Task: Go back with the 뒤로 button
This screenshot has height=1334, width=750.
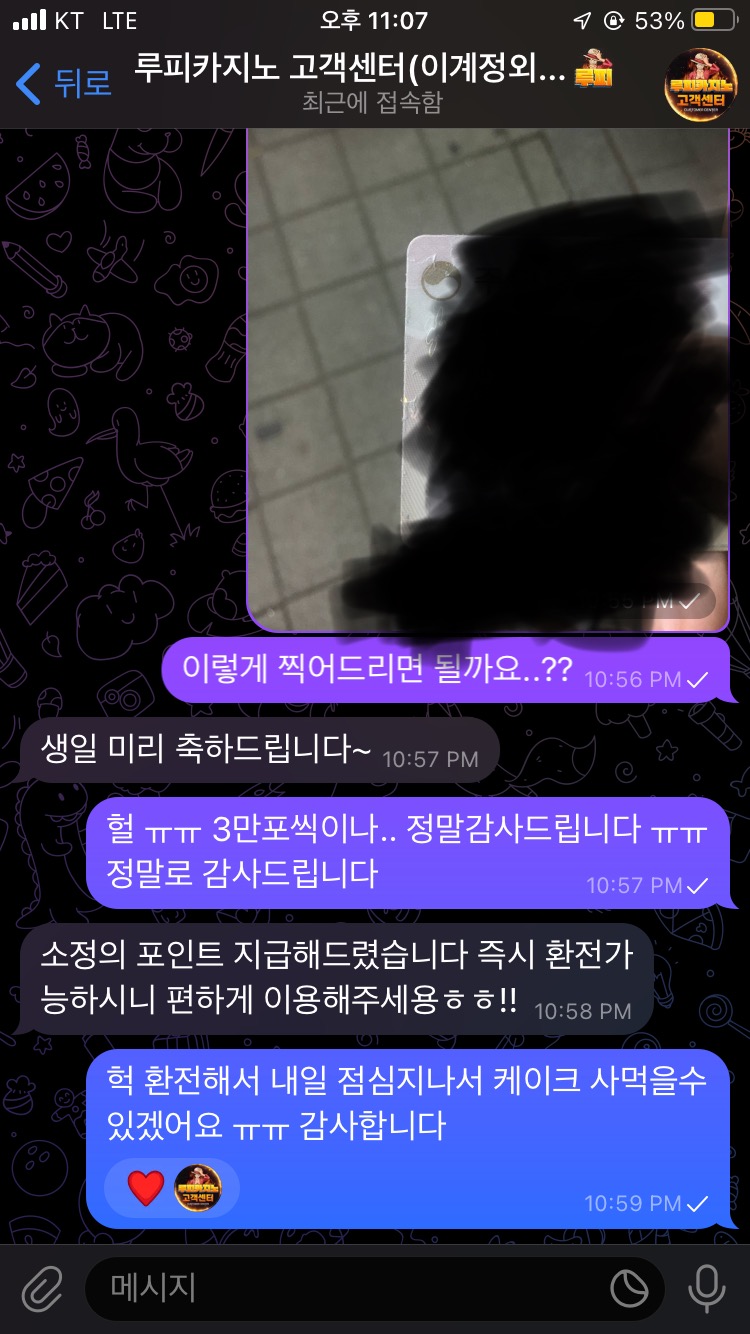Action: point(62,83)
